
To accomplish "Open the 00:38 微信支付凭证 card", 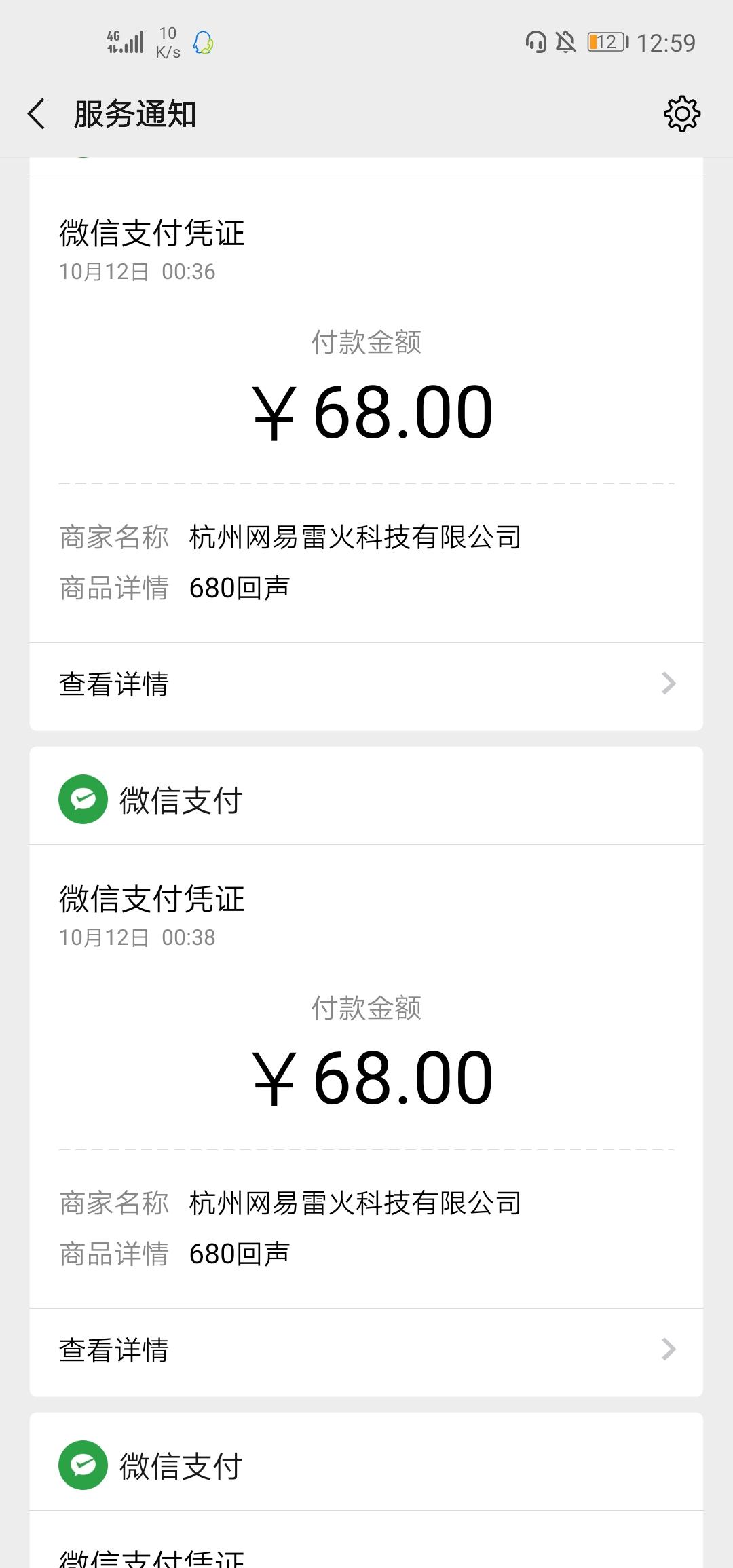I will 366,1072.
